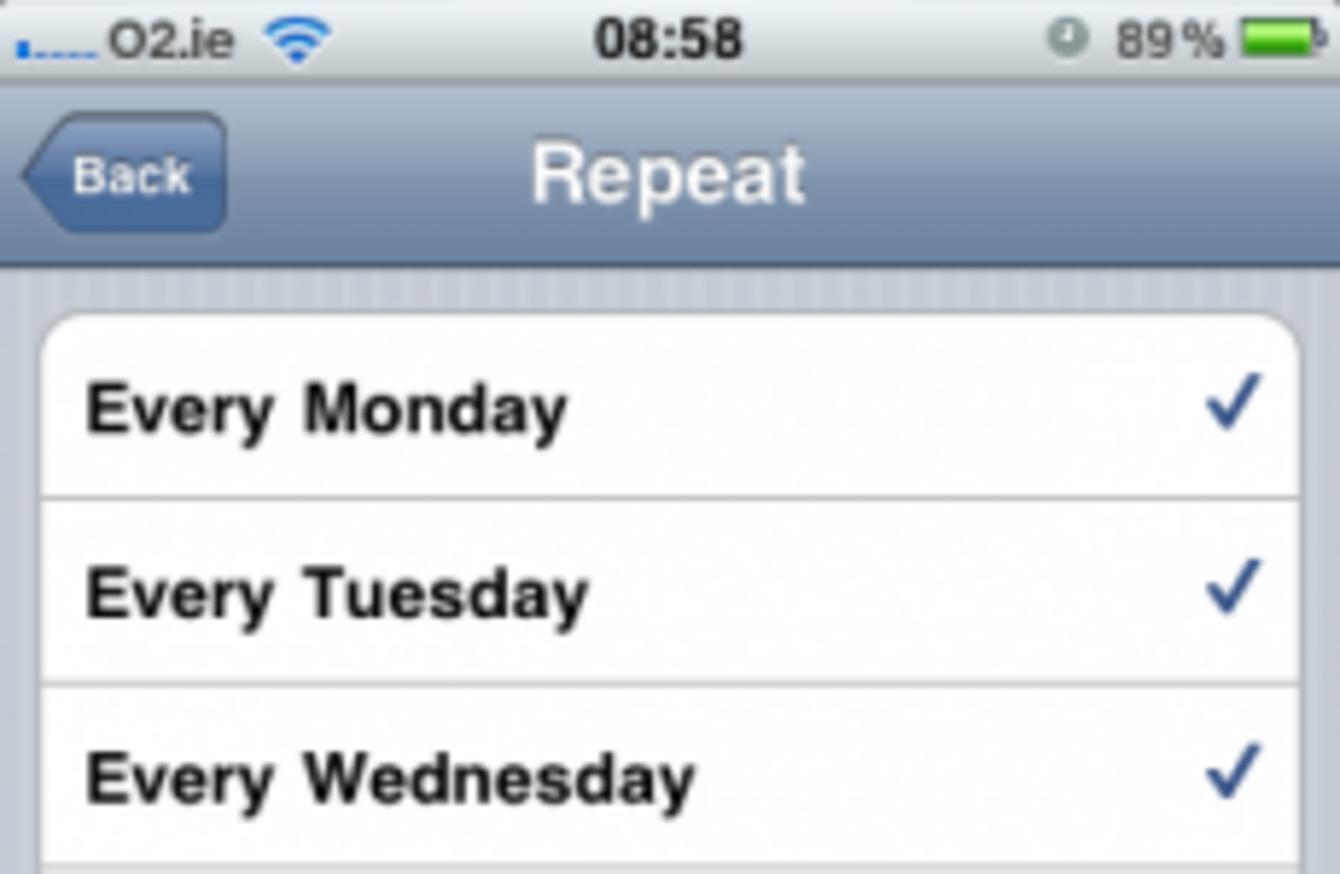Image resolution: width=1340 pixels, height=874 pixels.
Task: Toggle the Every Tuesday row
Action: click(x=668, y=592)
